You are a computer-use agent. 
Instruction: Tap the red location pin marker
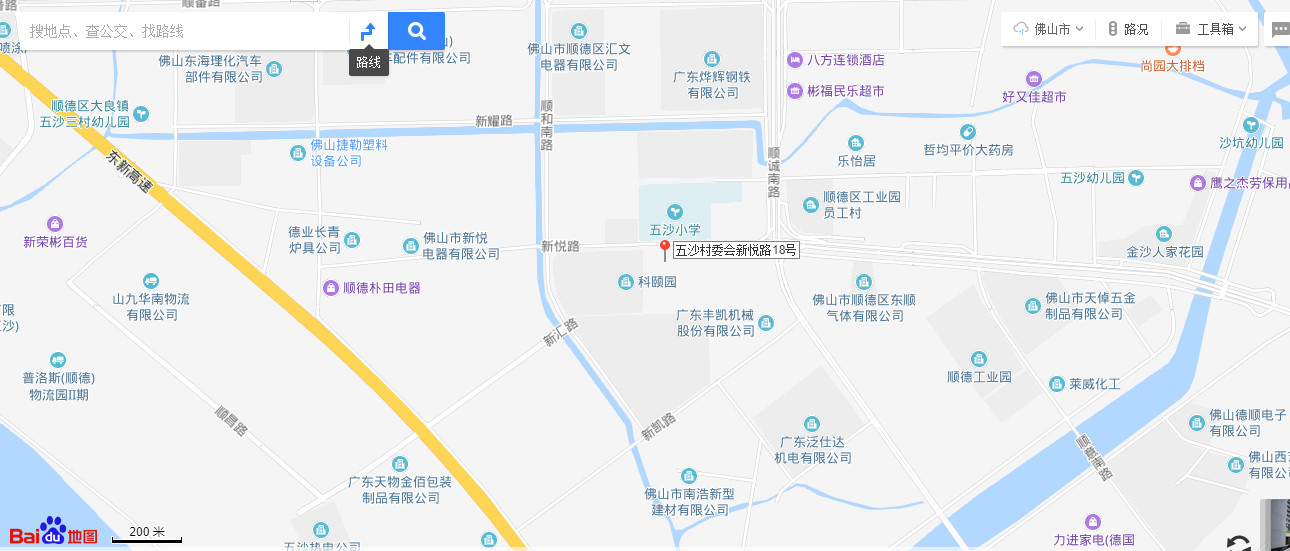[x=664, y=249]
